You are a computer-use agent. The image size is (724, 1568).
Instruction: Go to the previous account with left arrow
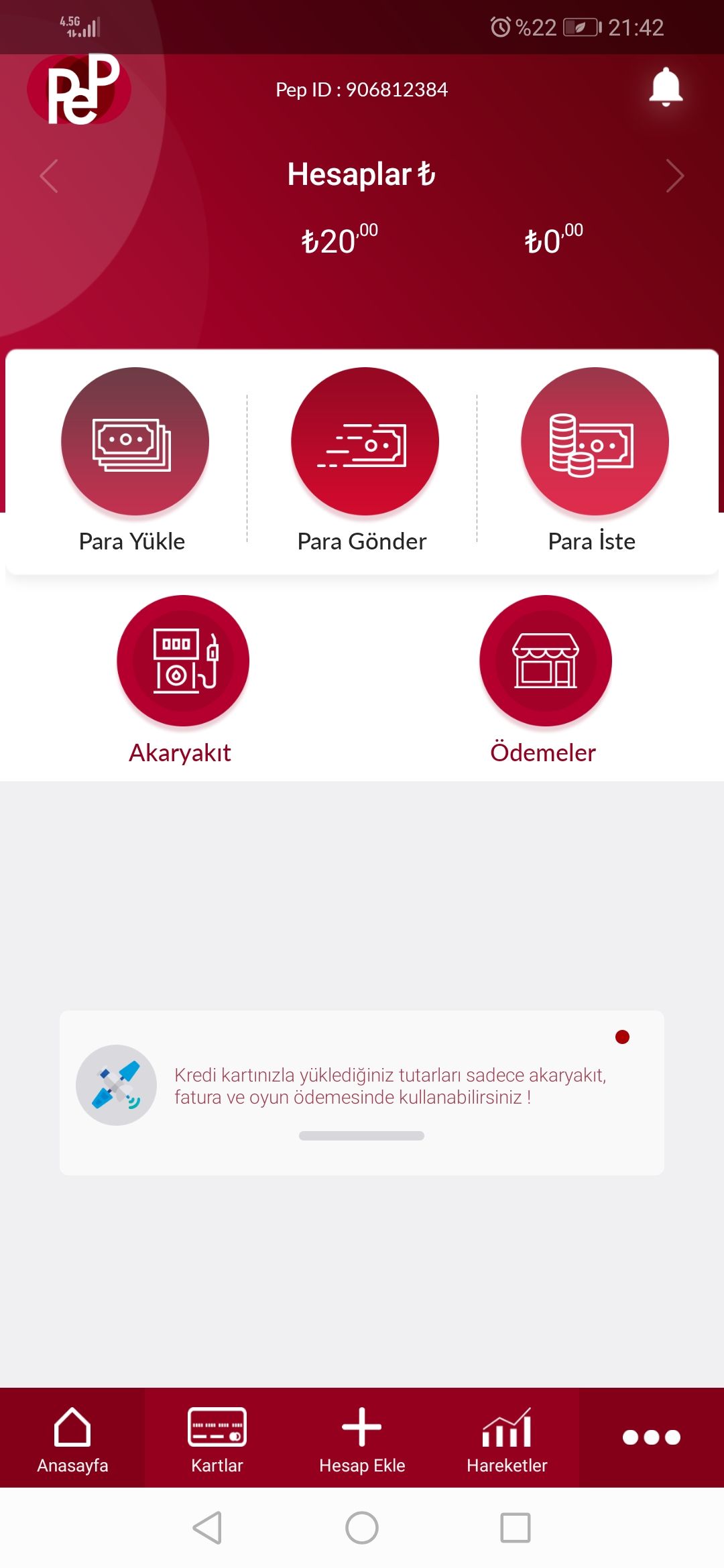point(49,176)
